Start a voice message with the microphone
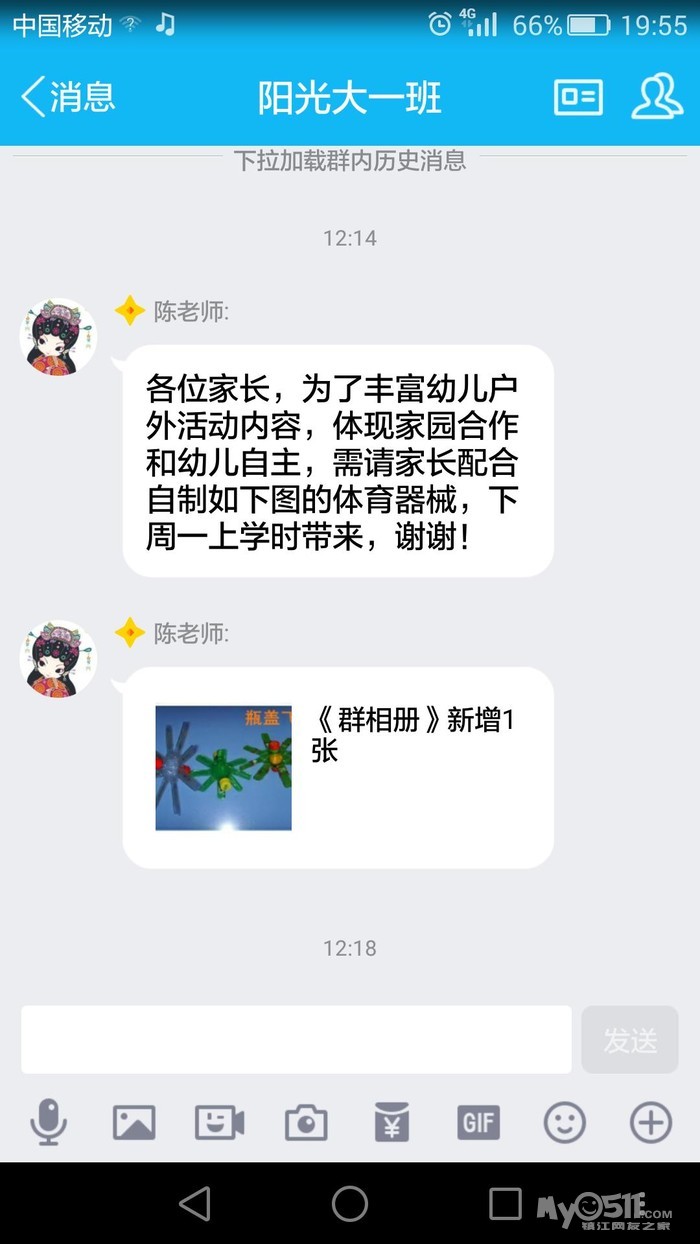The image size is (700, 1244). pyautogui.click(x=48, y=1123)
